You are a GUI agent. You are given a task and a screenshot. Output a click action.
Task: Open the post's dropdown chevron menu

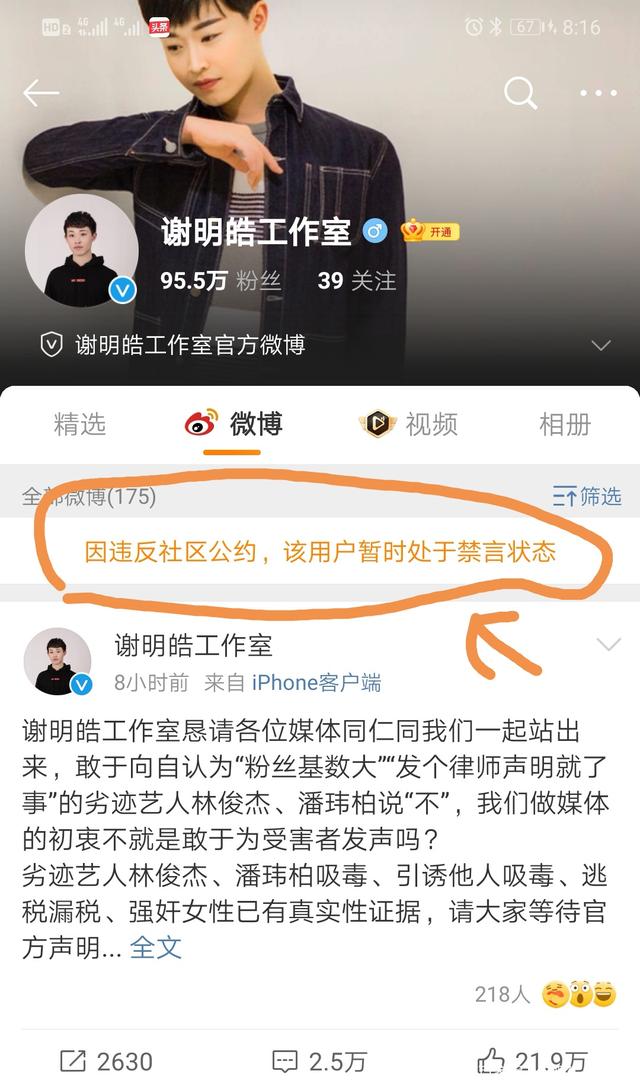click(608, 645)
